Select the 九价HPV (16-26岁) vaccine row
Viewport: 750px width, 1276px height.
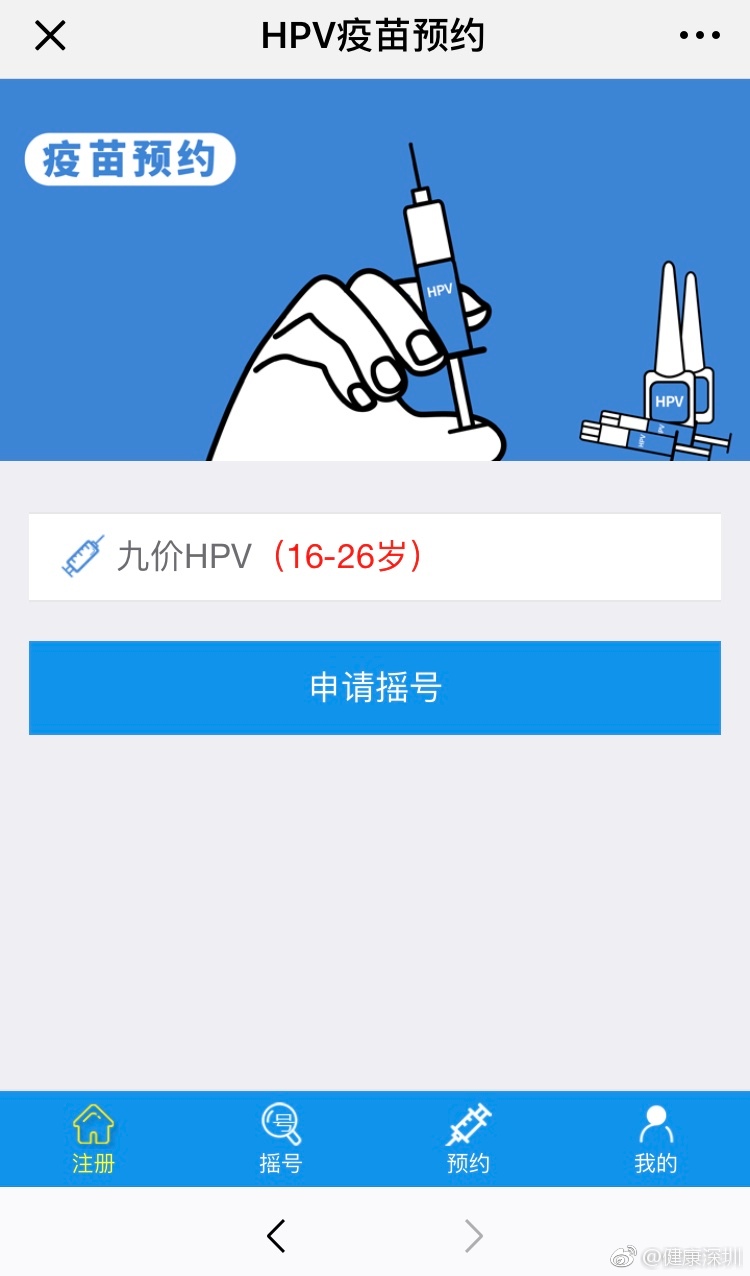(375, 557)
